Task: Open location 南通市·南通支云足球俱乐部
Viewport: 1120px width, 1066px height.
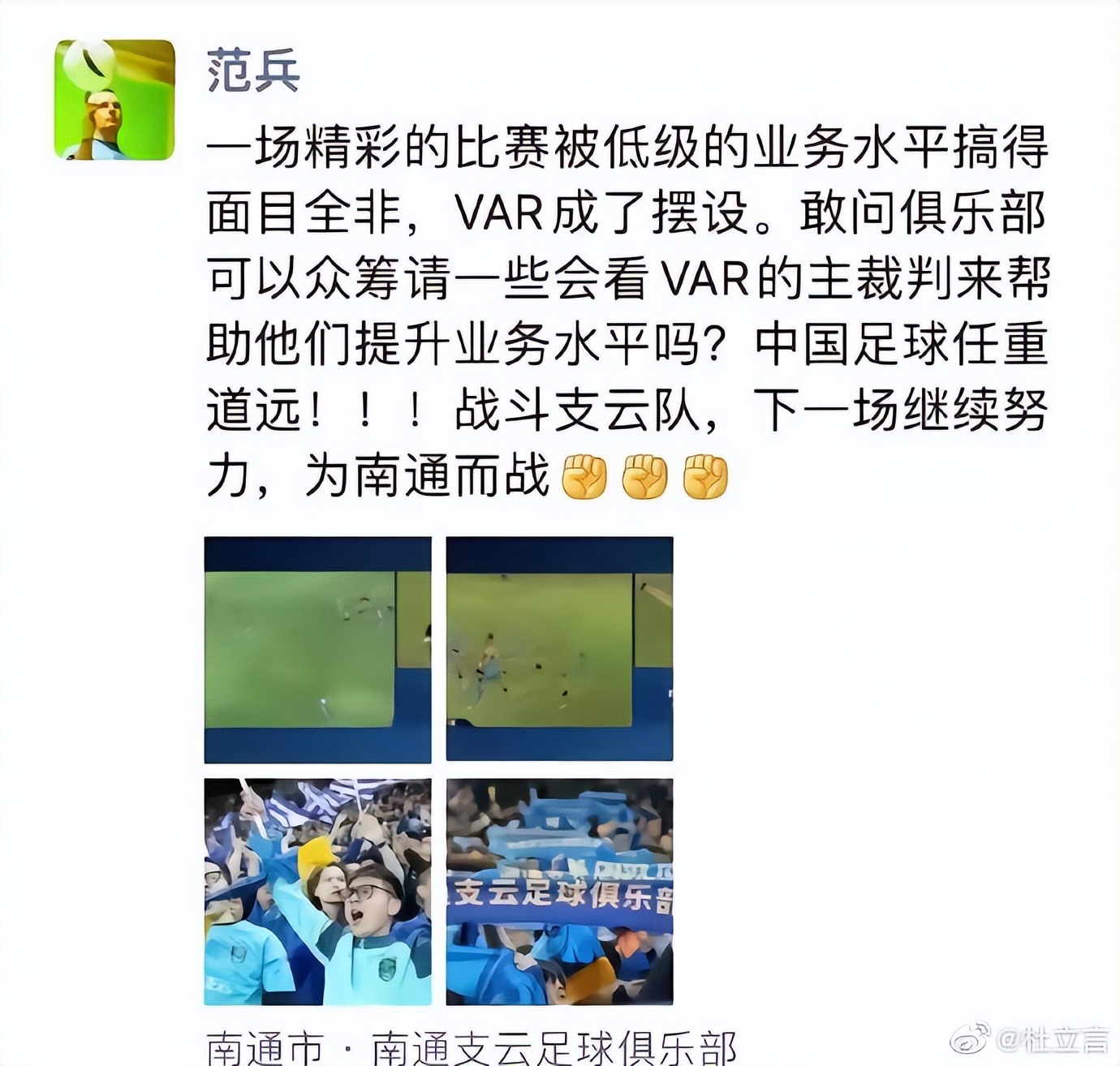Action: pyautogui.click(x=471, y=1047)
